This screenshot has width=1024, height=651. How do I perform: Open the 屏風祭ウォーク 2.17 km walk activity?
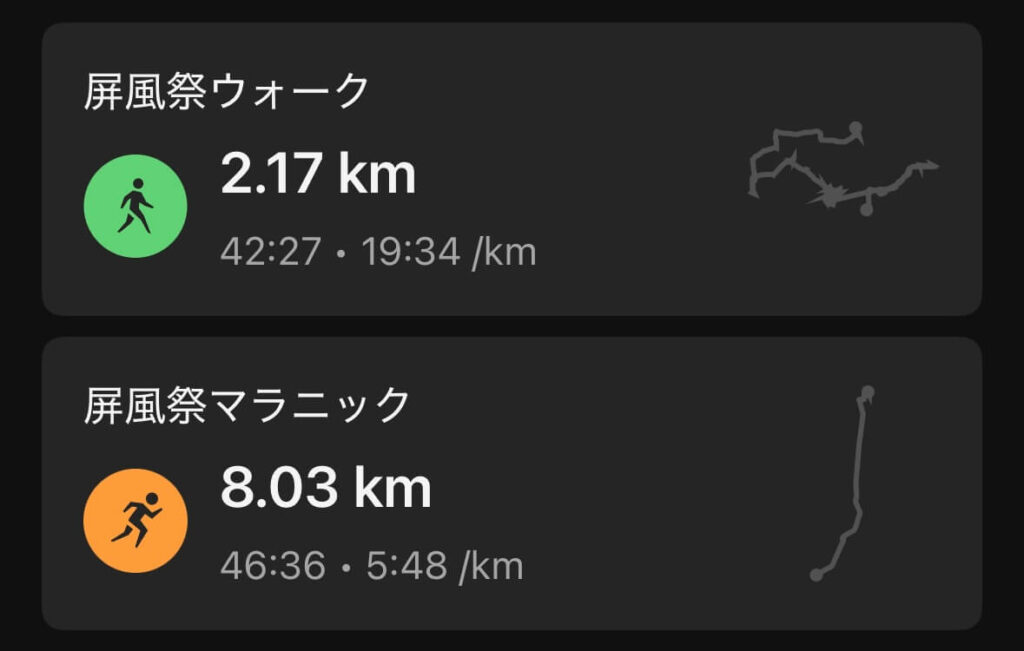pyautogui.click(x=511, y=169)
